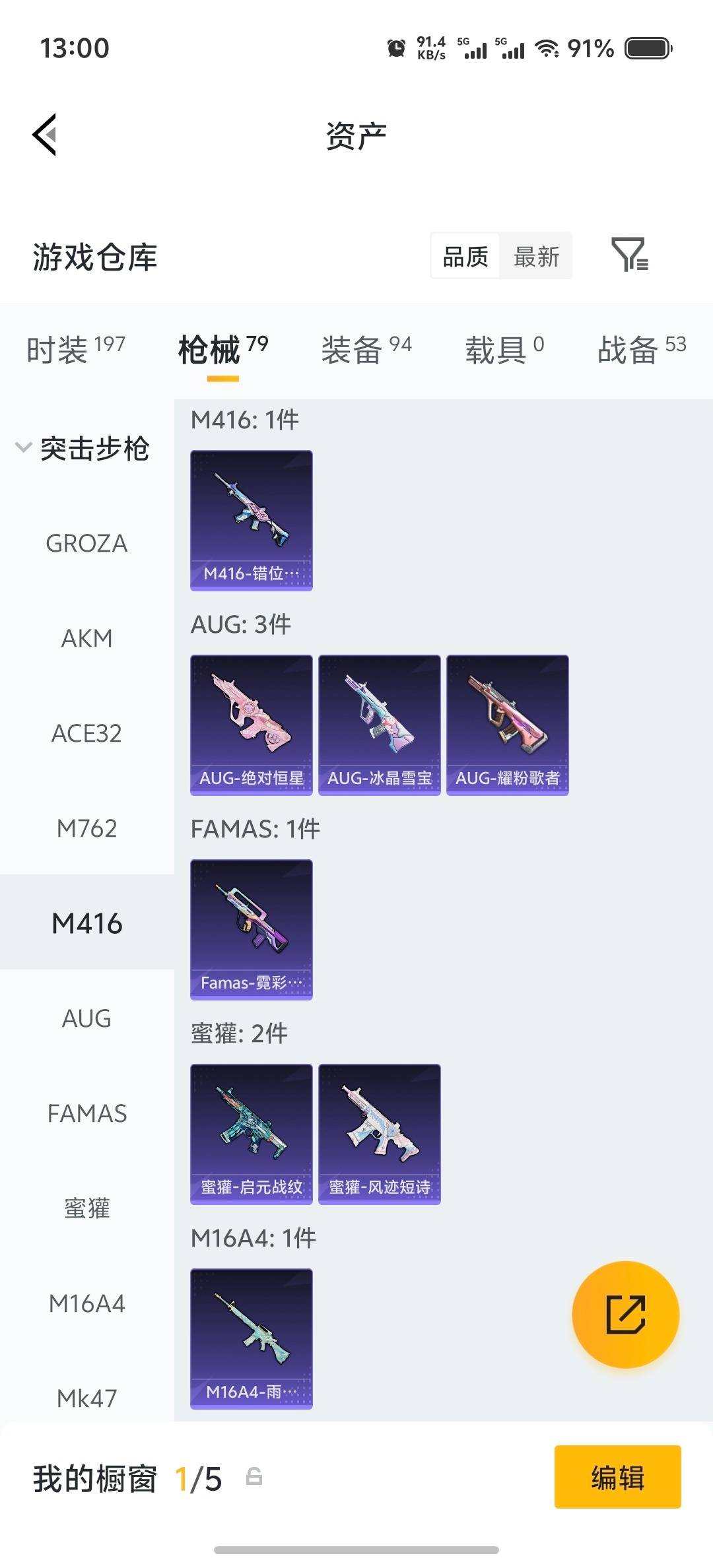The height and width of the screenshot is (1568, 713).
Task: Open the AUG-冰晶雪宝 skin card
Action: point(378,723)
